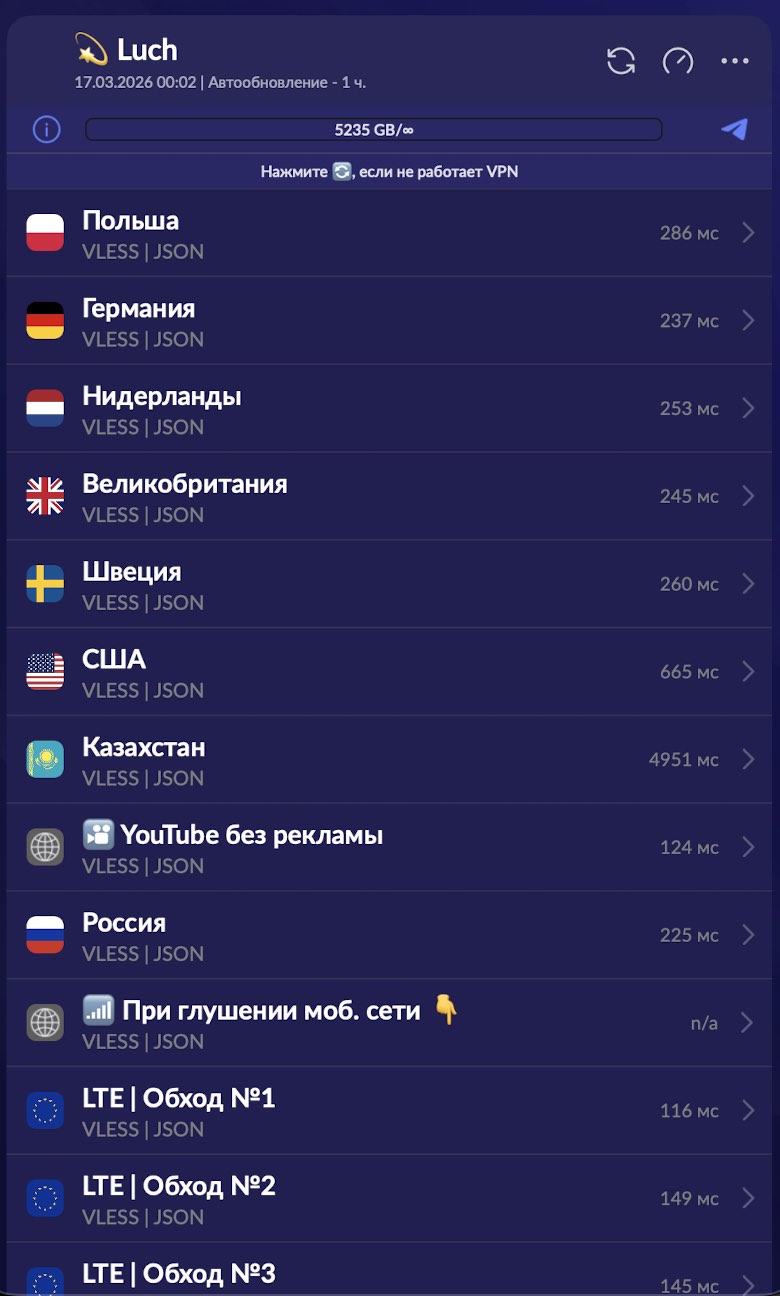Choose the Нидерланды server
The width and height of the screenshot is (780, 1296).
(x=390, y=409)
